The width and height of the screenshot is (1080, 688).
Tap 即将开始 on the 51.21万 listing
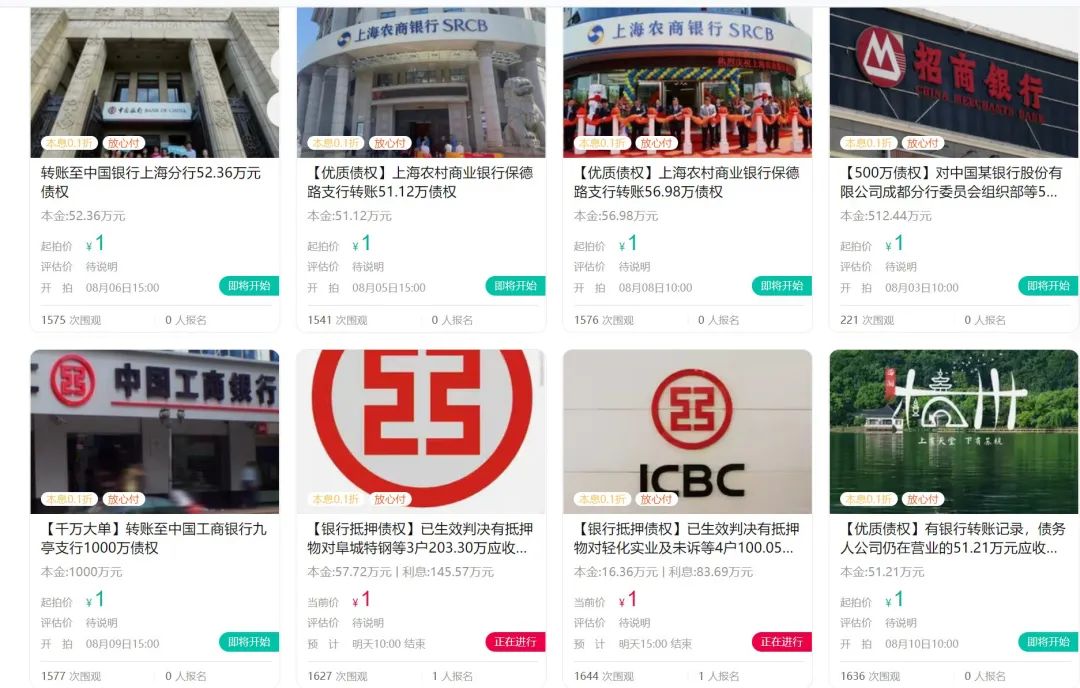point(1048,642)
